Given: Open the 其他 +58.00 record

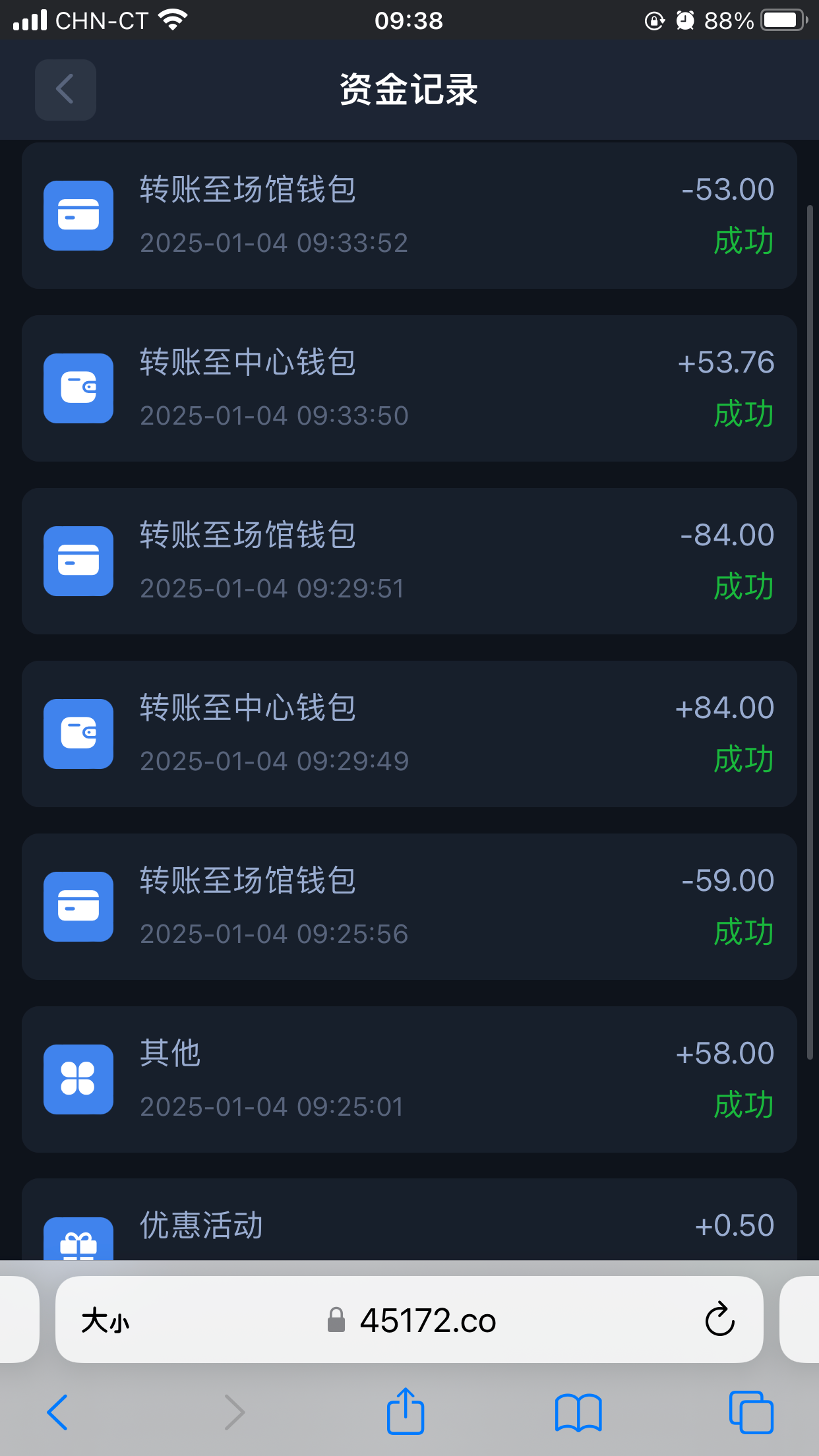Looking at the screenshot, I should [x=409, y=1079].
